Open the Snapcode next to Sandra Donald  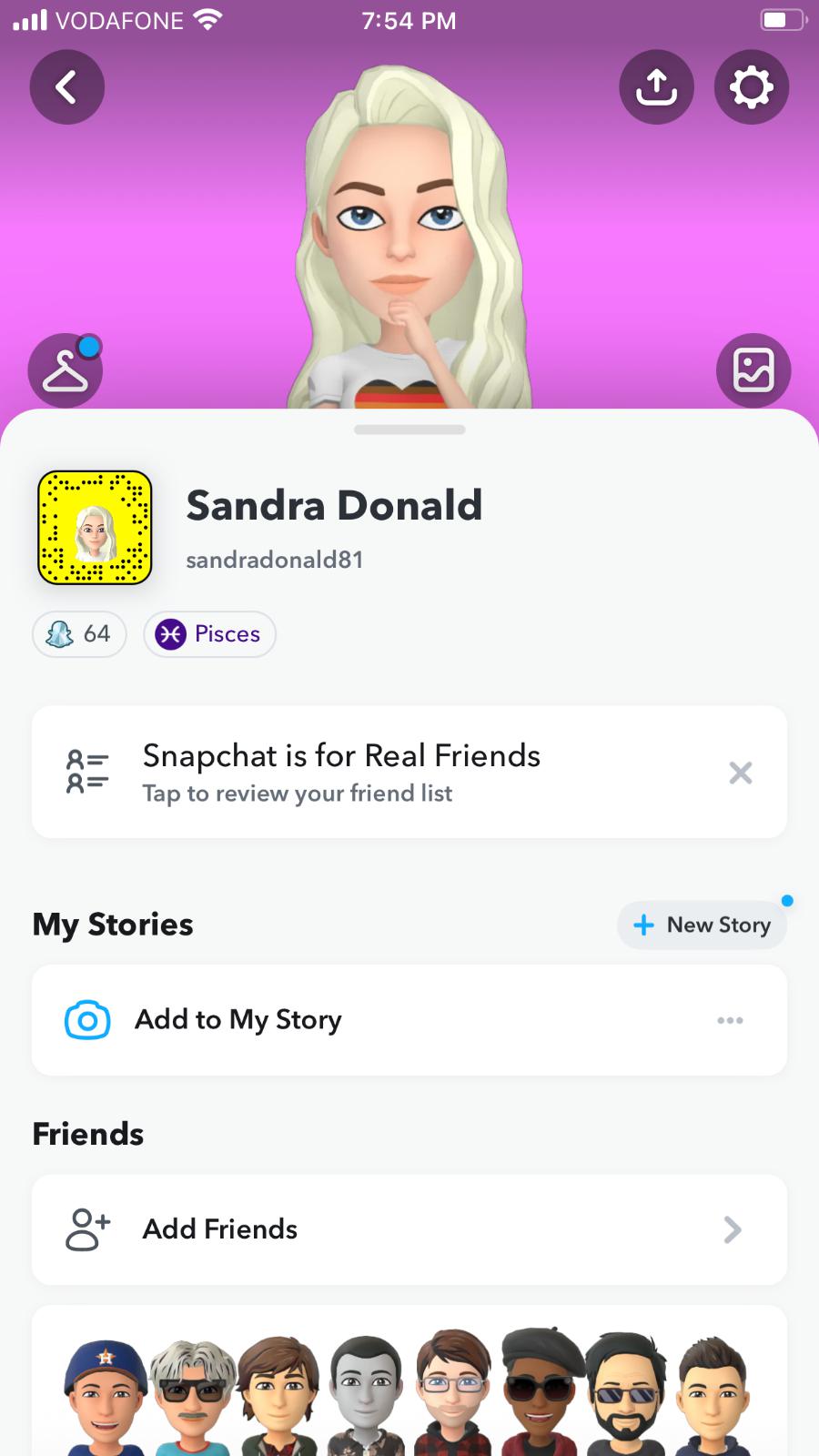[95, 528]
